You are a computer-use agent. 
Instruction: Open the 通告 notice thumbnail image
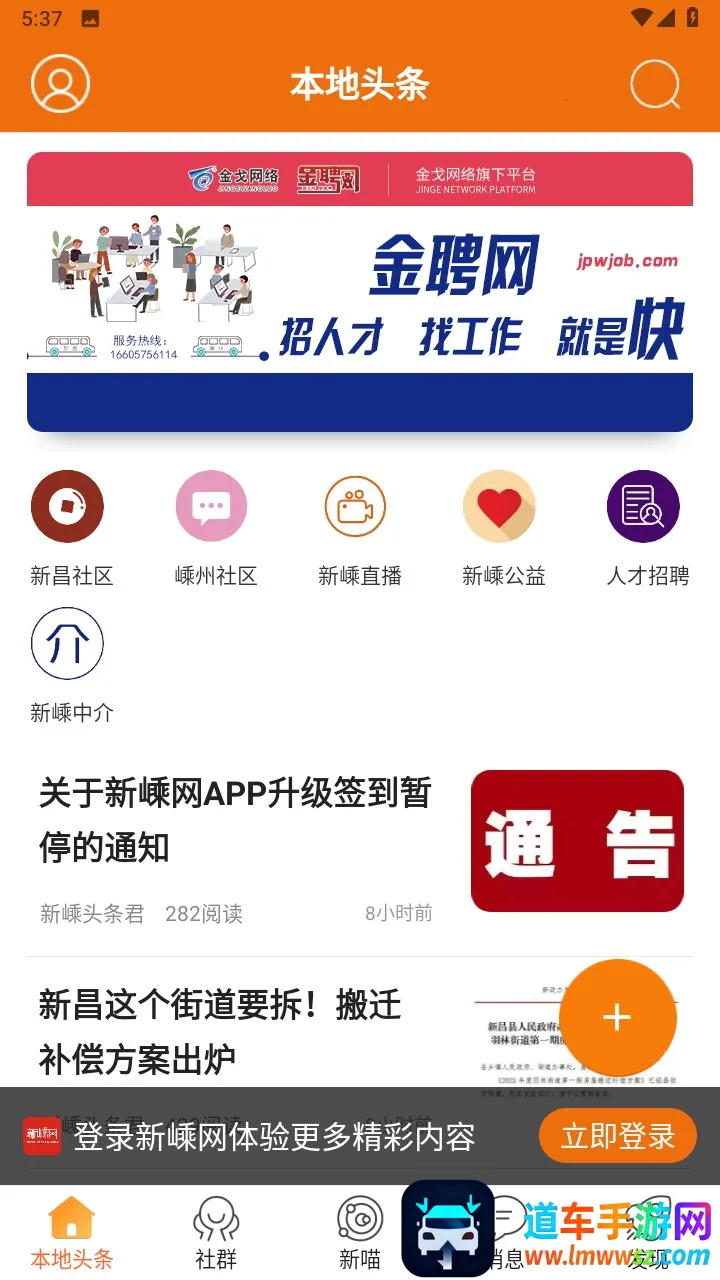click(577, 840)
